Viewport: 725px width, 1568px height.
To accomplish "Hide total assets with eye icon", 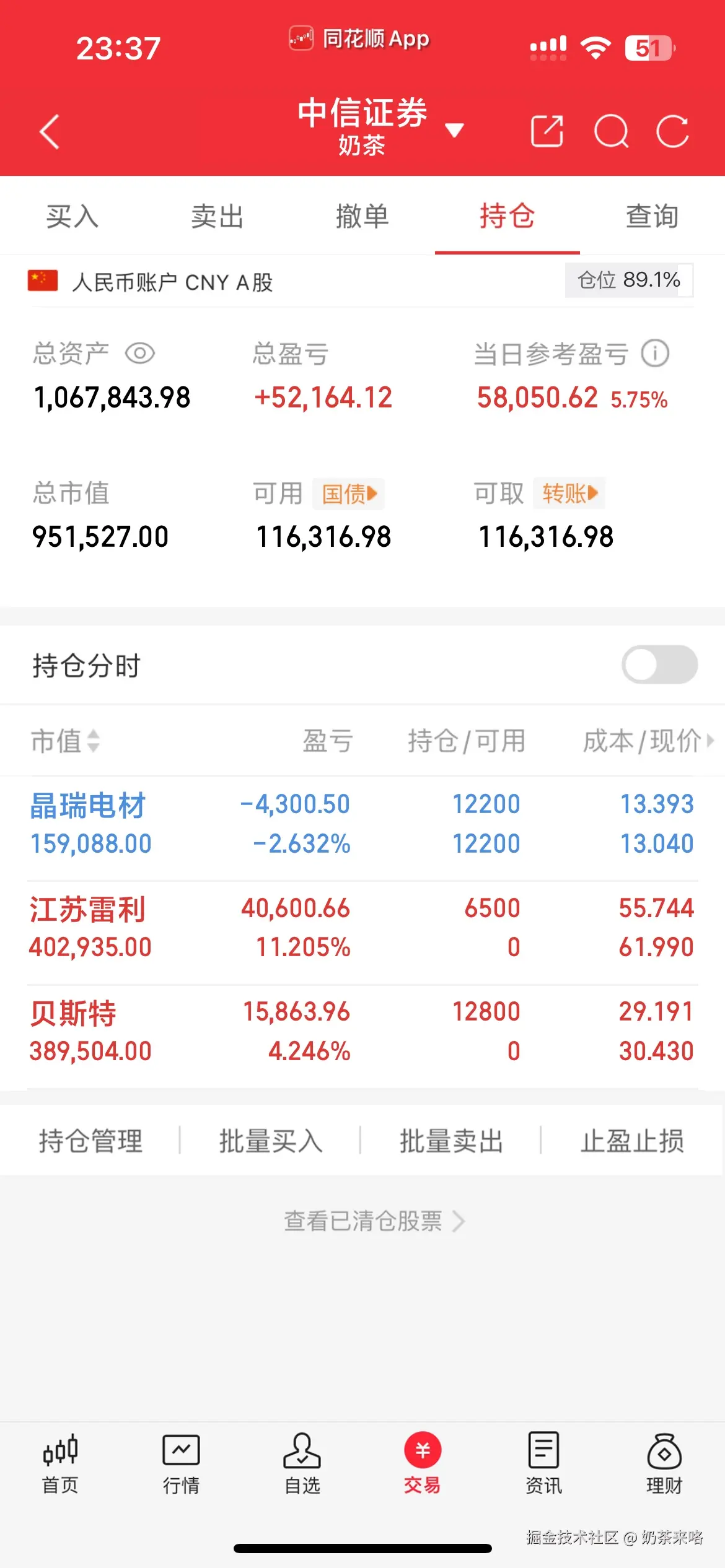I will click(x=140, y=354).
